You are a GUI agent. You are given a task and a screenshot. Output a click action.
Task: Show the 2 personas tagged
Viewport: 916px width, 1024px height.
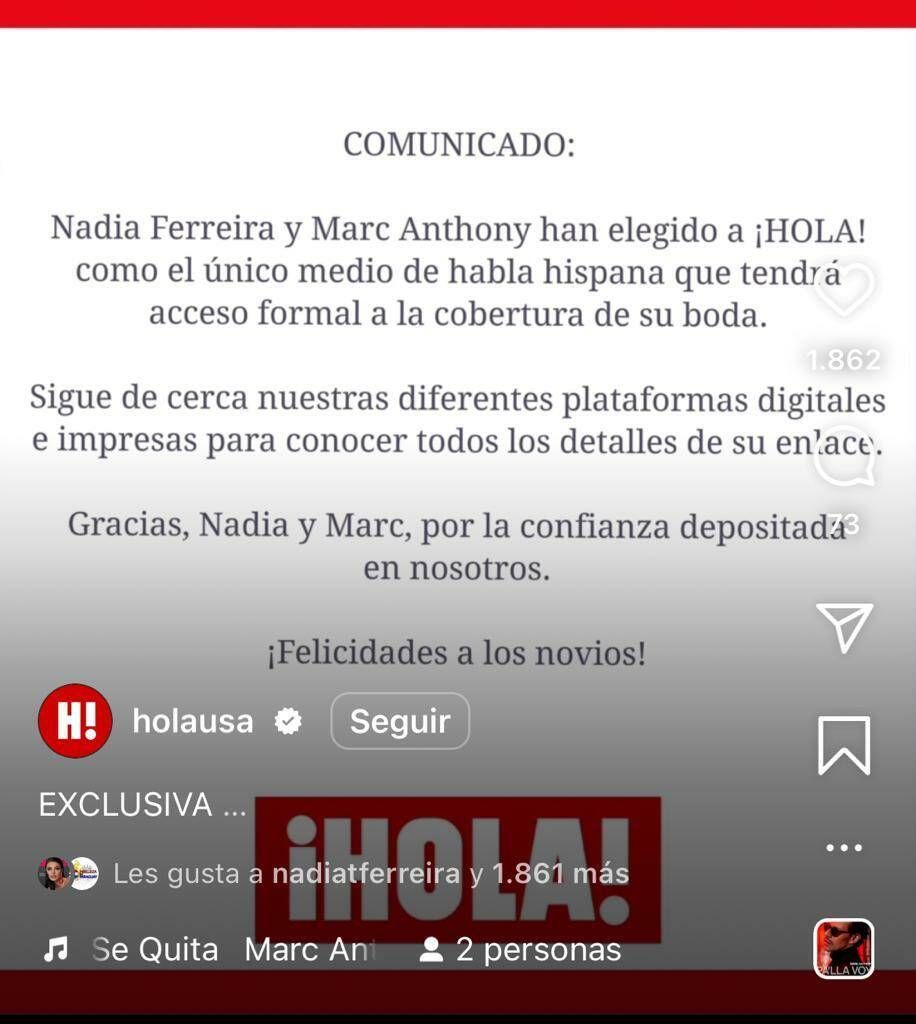tap(520, 950)
